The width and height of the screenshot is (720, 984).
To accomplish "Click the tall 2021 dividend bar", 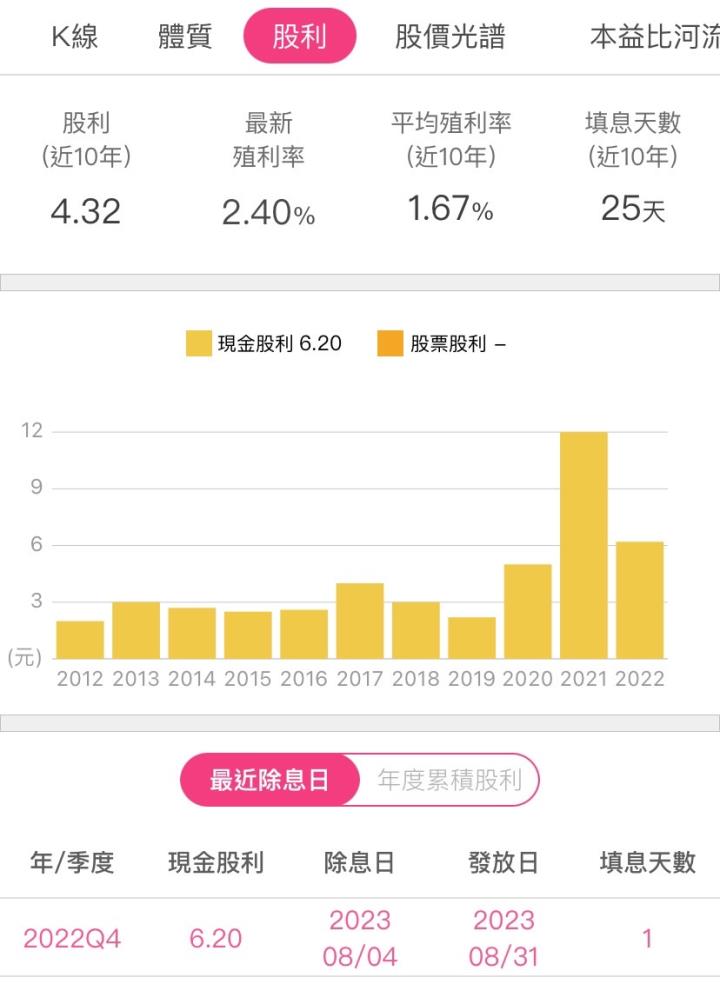I will [x=586, y=545].
